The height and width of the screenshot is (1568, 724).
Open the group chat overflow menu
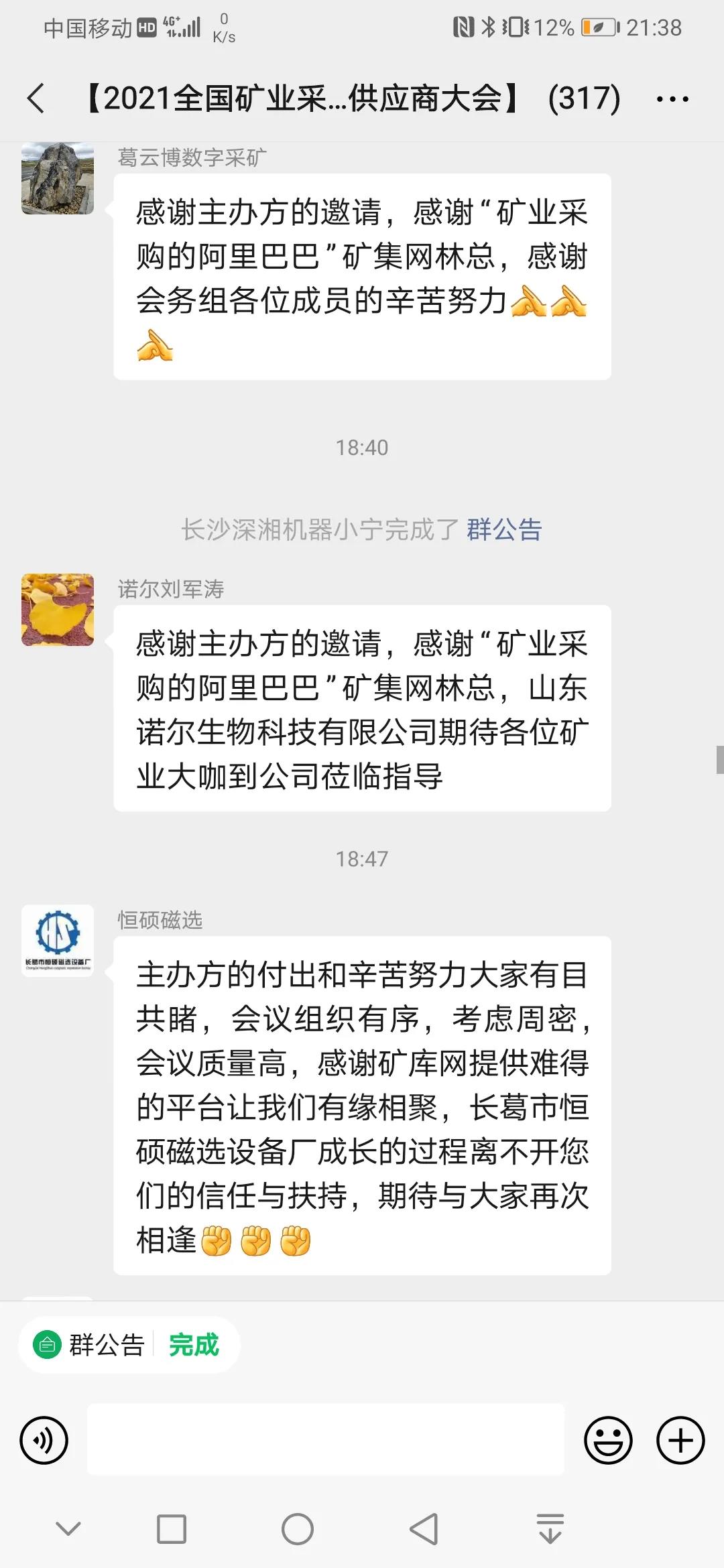pos(672,99)
